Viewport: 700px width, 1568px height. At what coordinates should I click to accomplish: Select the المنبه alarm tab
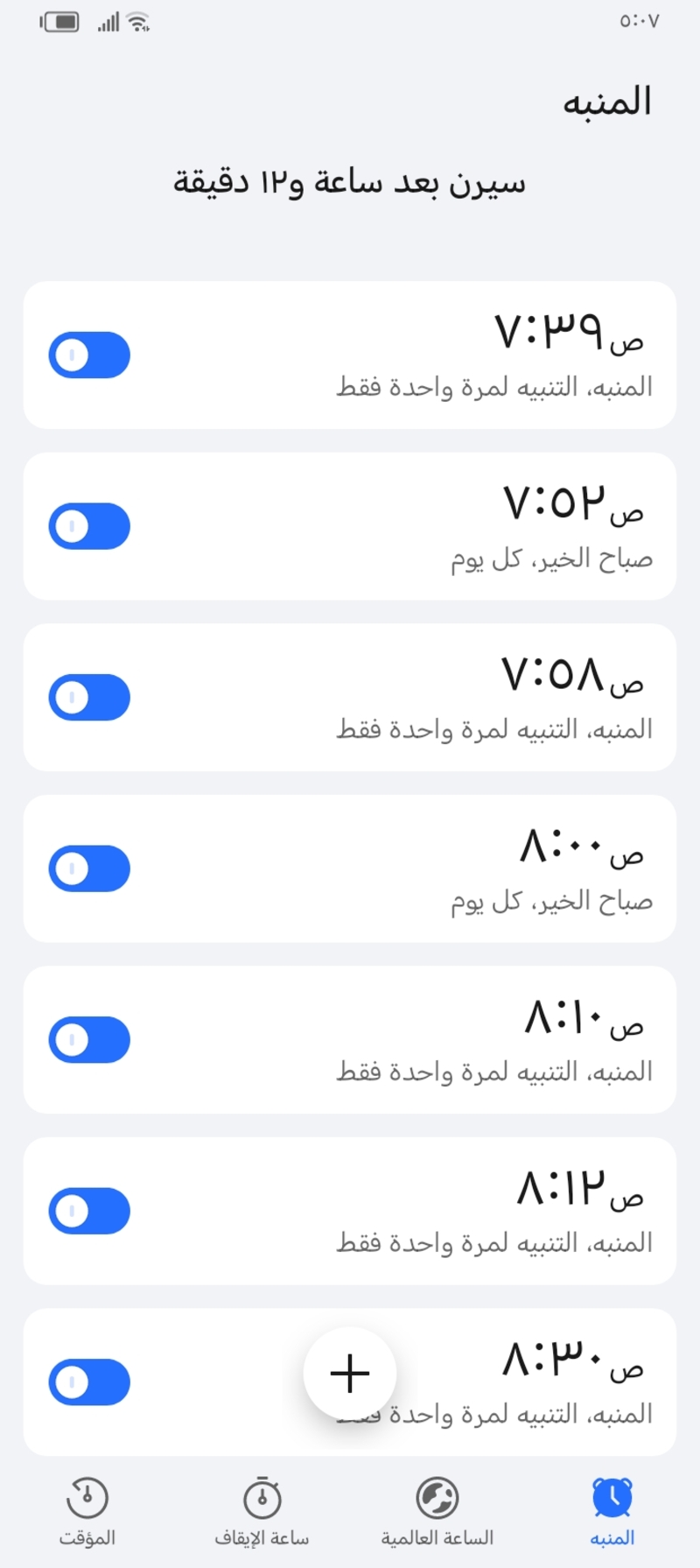point(612,1512)
